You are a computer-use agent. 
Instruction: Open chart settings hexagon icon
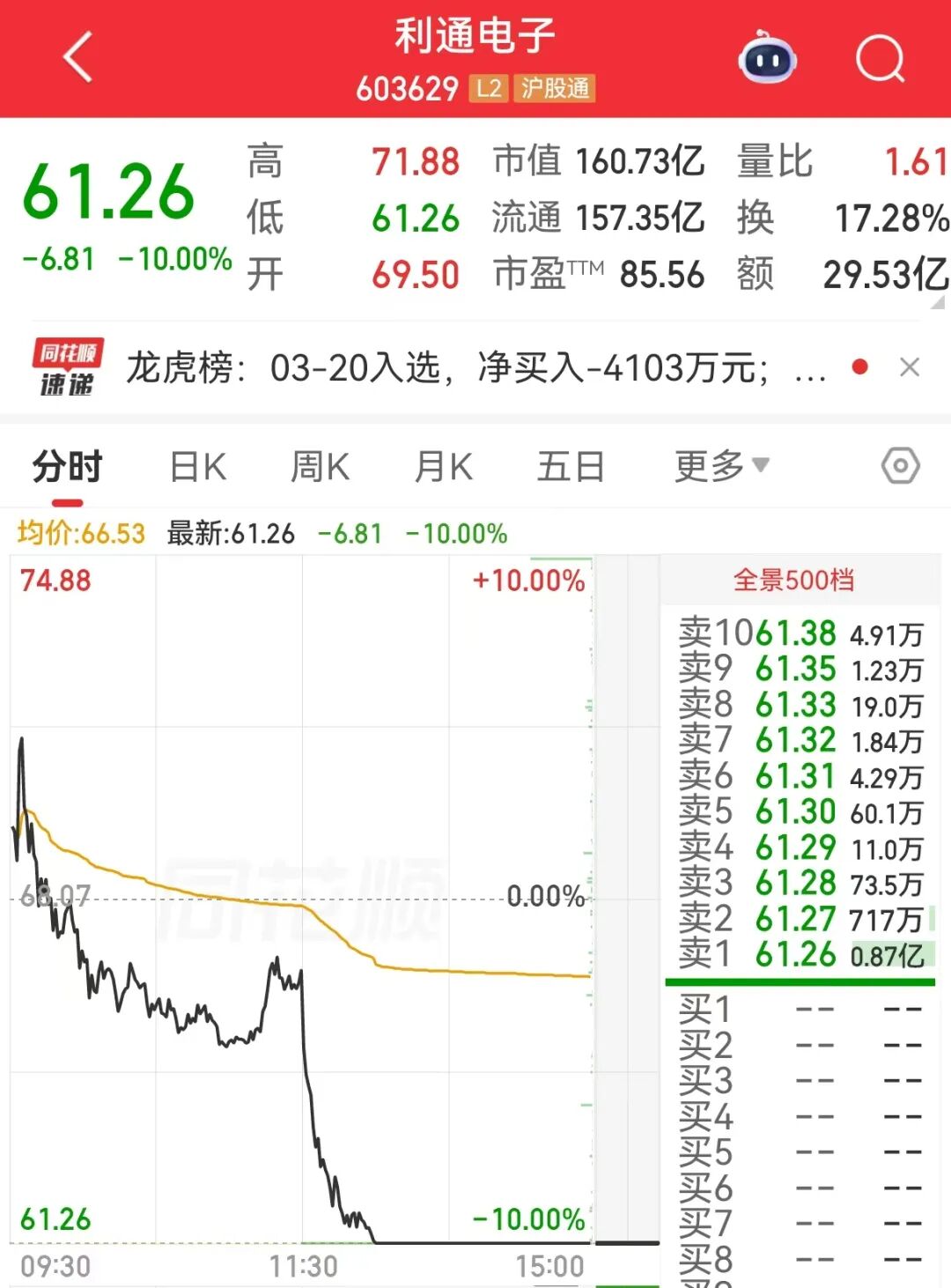pos(900,465)
